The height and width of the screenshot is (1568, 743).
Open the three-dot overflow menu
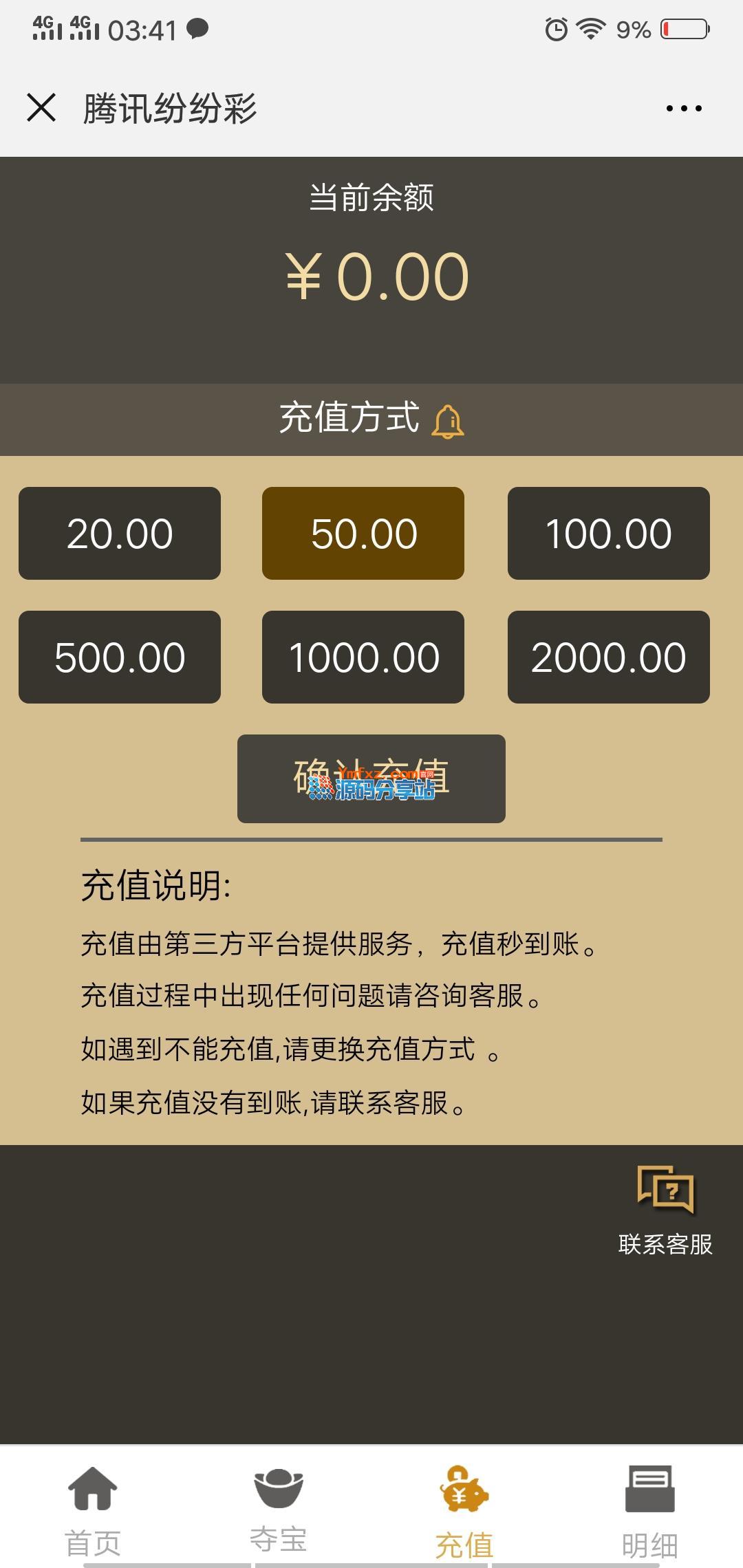coord(684,108)
